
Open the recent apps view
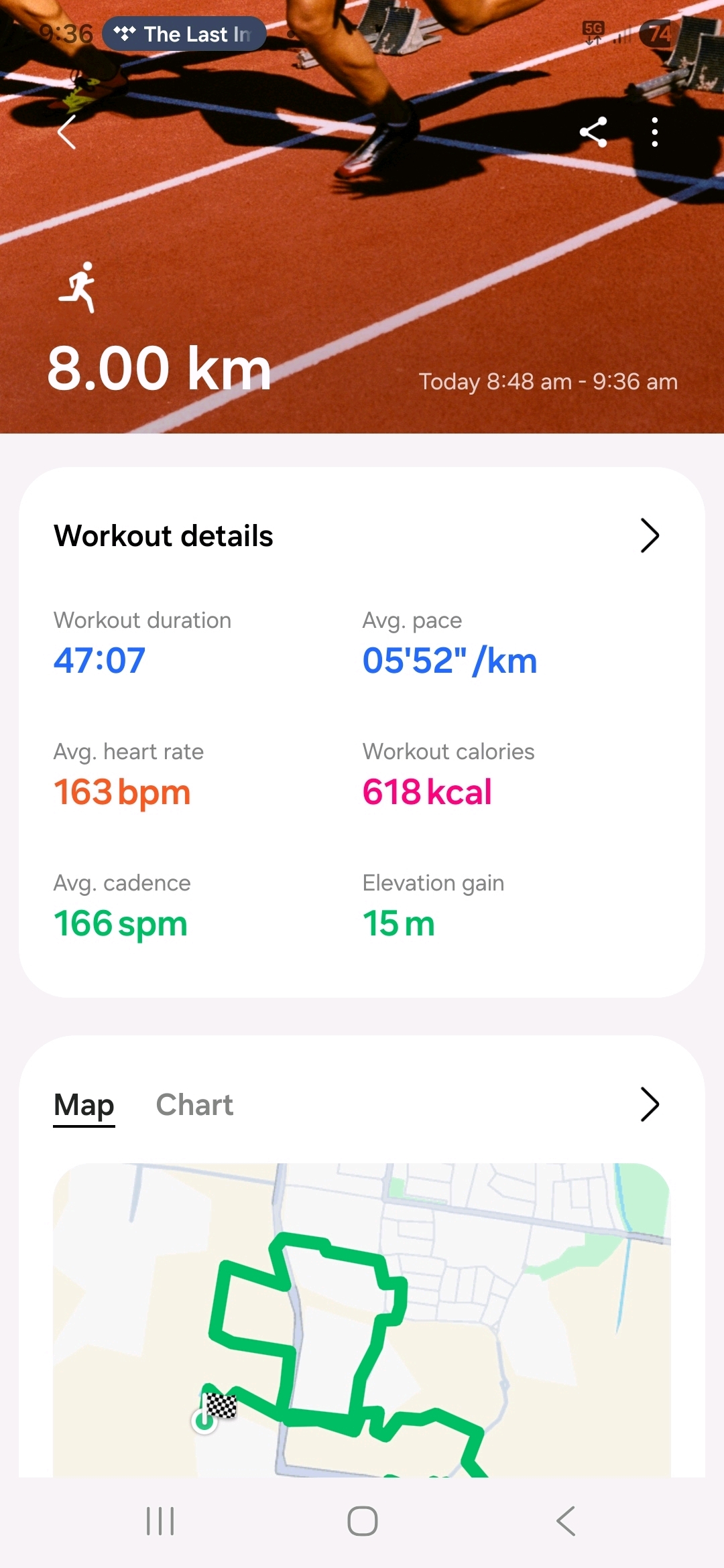pyautogui.click(x=160, y=1520)
